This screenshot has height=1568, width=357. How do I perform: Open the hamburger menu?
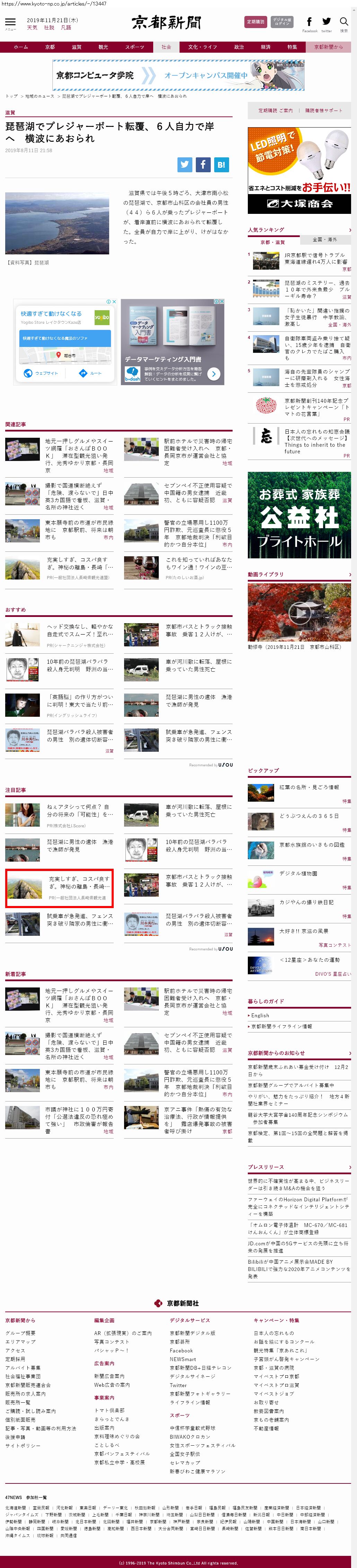(x=10, y=23)
